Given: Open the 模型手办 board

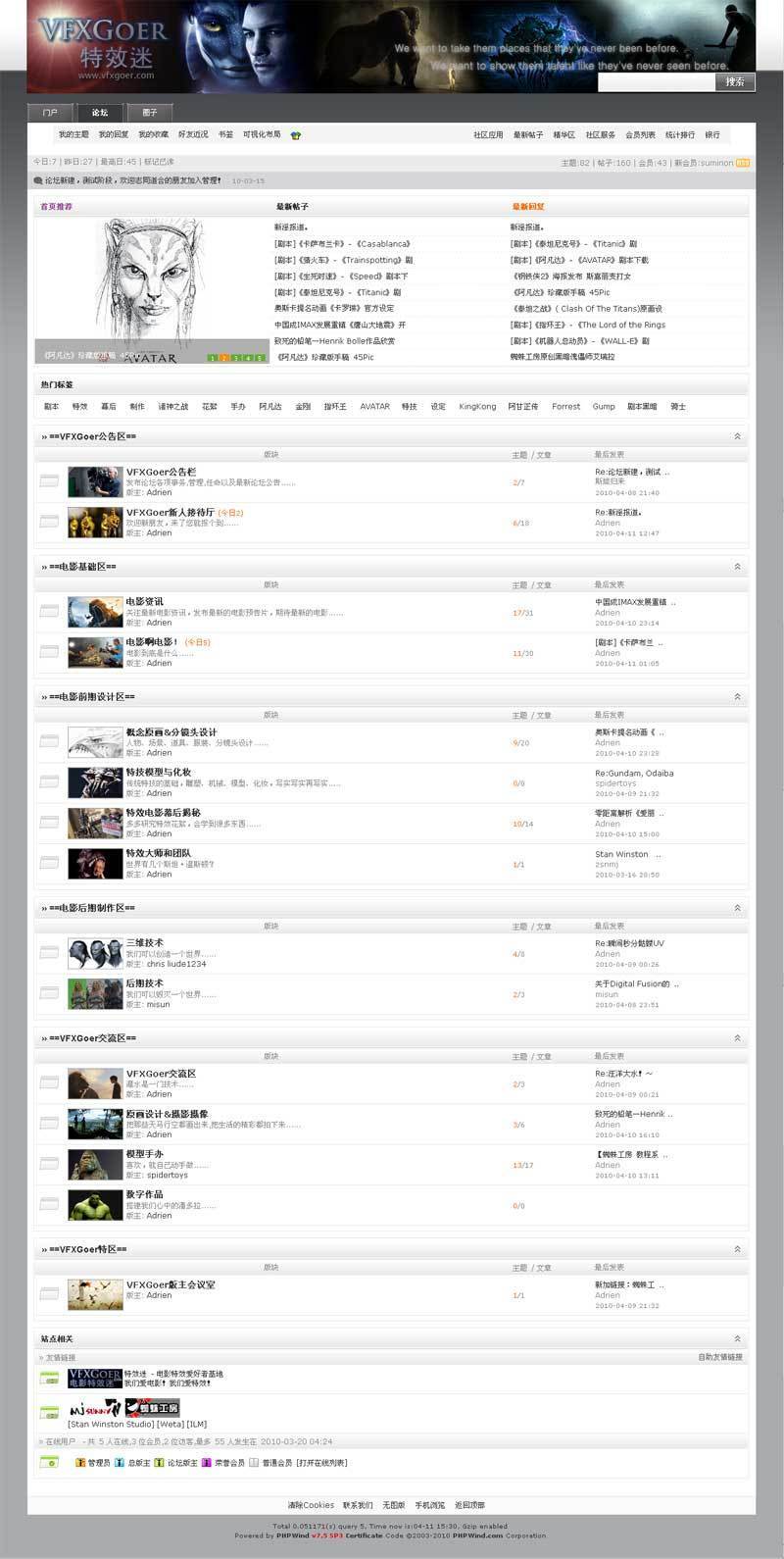Looking at the screenshot, I should point(144,1155).
